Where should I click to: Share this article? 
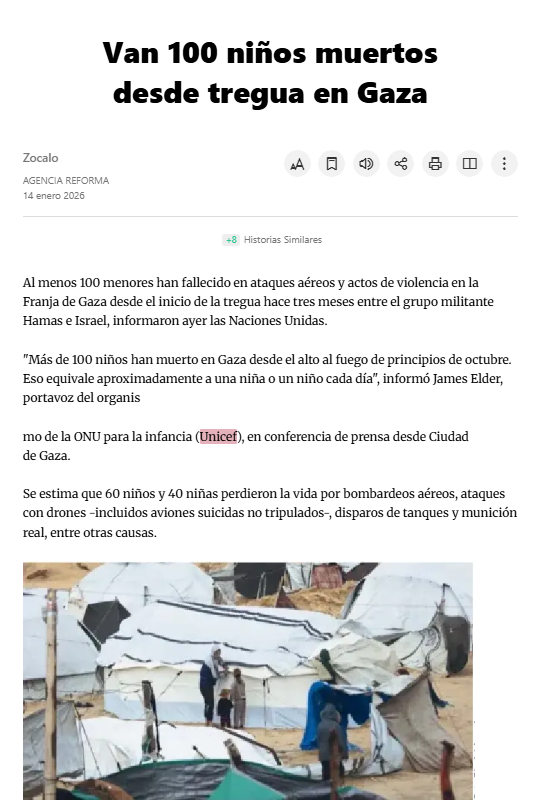(401, 164)
